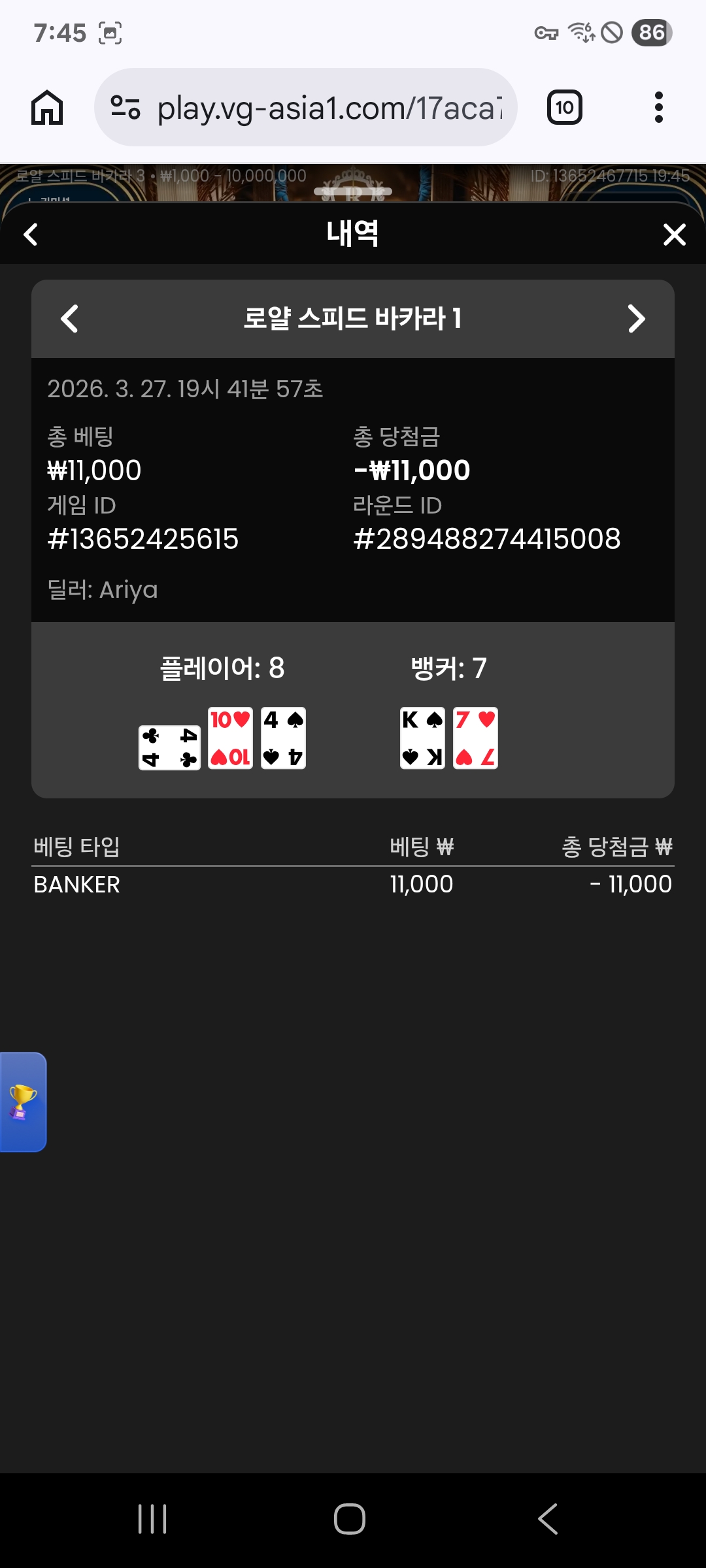The height and width of the screenshot is (1568, 706).
Task: Close the 내역 history panel
Action: click(674, 235)
